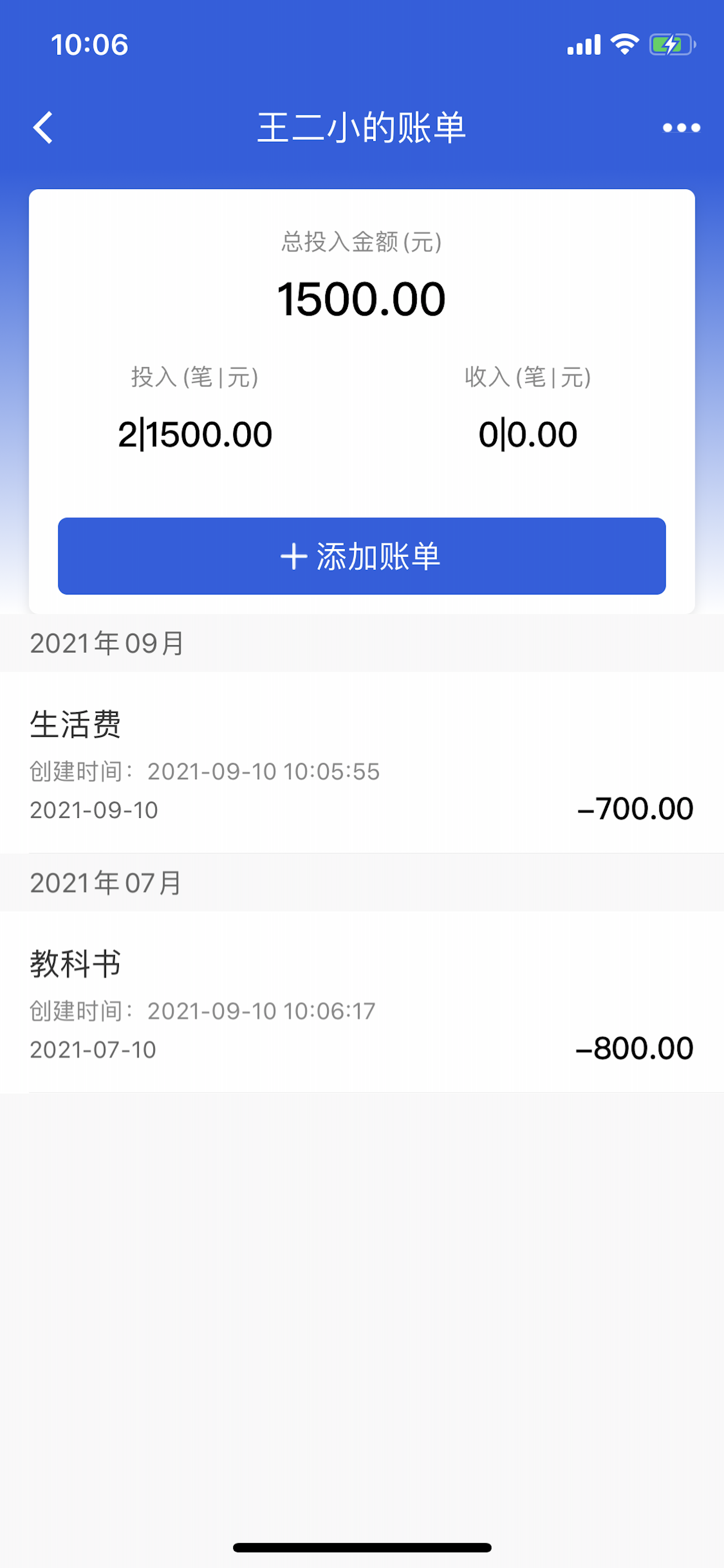Open the 生活费 bill entry
724x1568 pixels.
click(x=362, y=762)
